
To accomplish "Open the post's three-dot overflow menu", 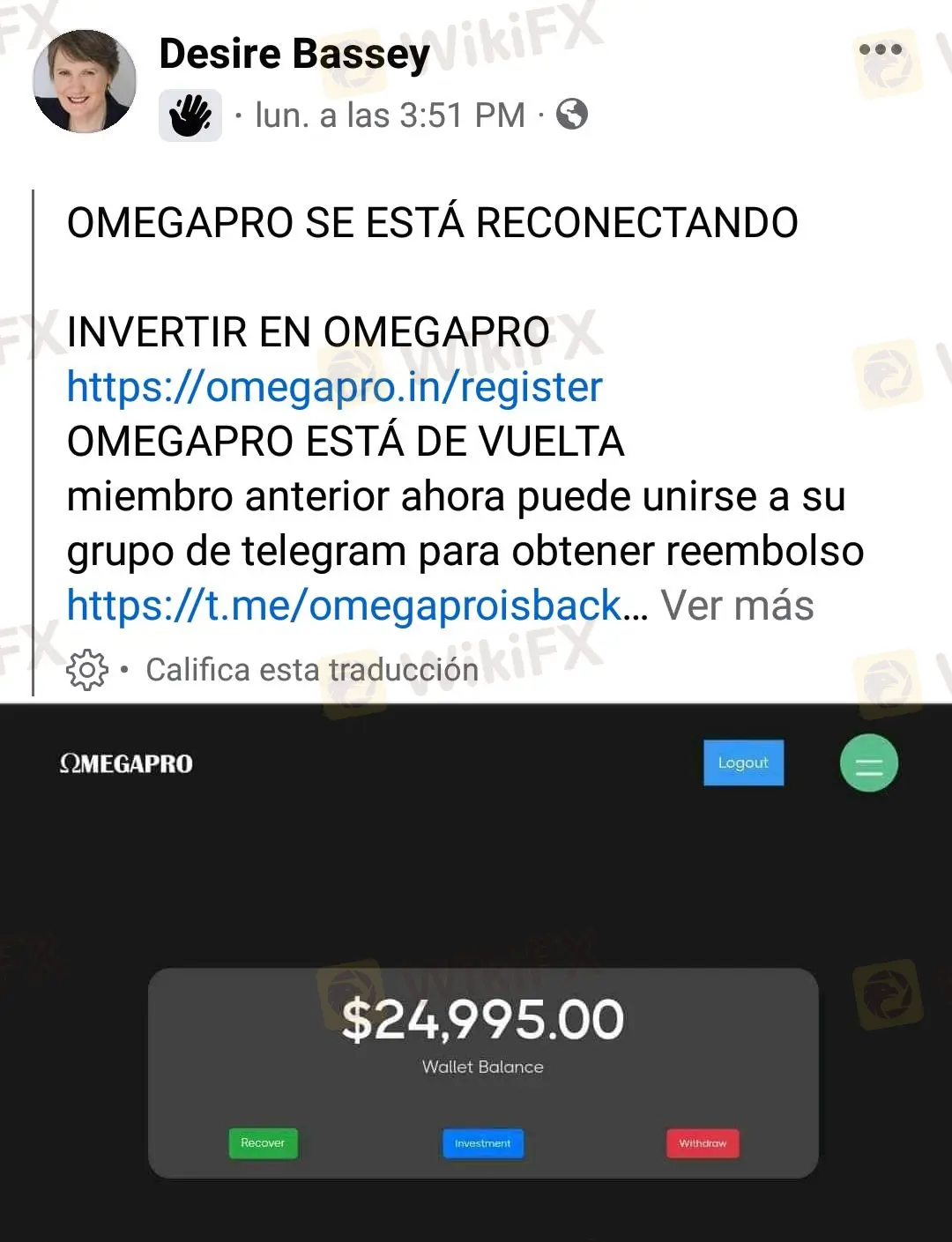I will click(x=880, y=50).
